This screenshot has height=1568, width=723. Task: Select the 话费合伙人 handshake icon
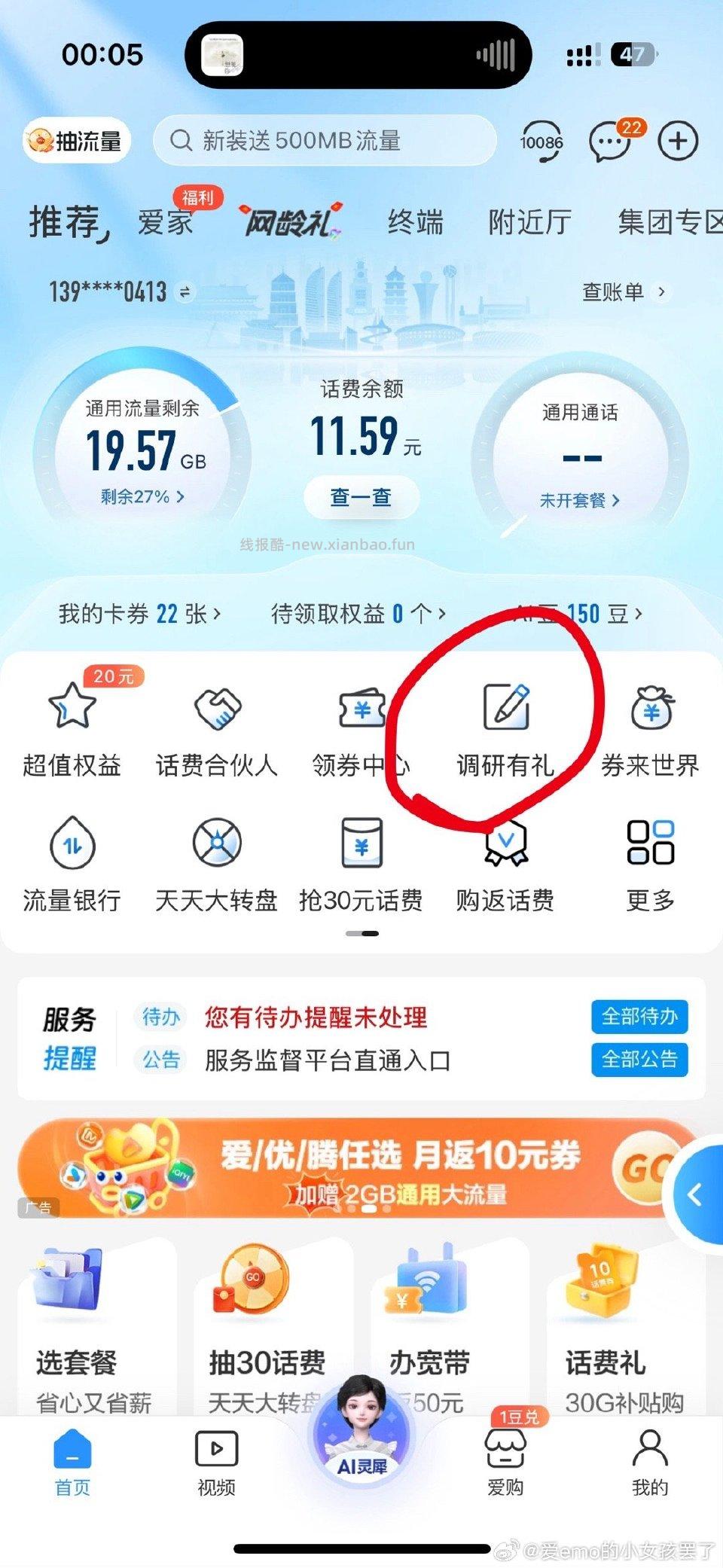tap(216, 708)
